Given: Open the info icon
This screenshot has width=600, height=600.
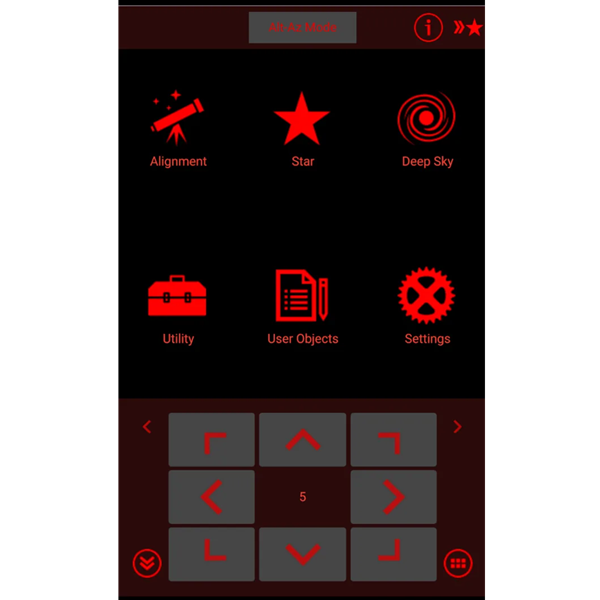Looking at the screenshot, I should click(428, 28).
